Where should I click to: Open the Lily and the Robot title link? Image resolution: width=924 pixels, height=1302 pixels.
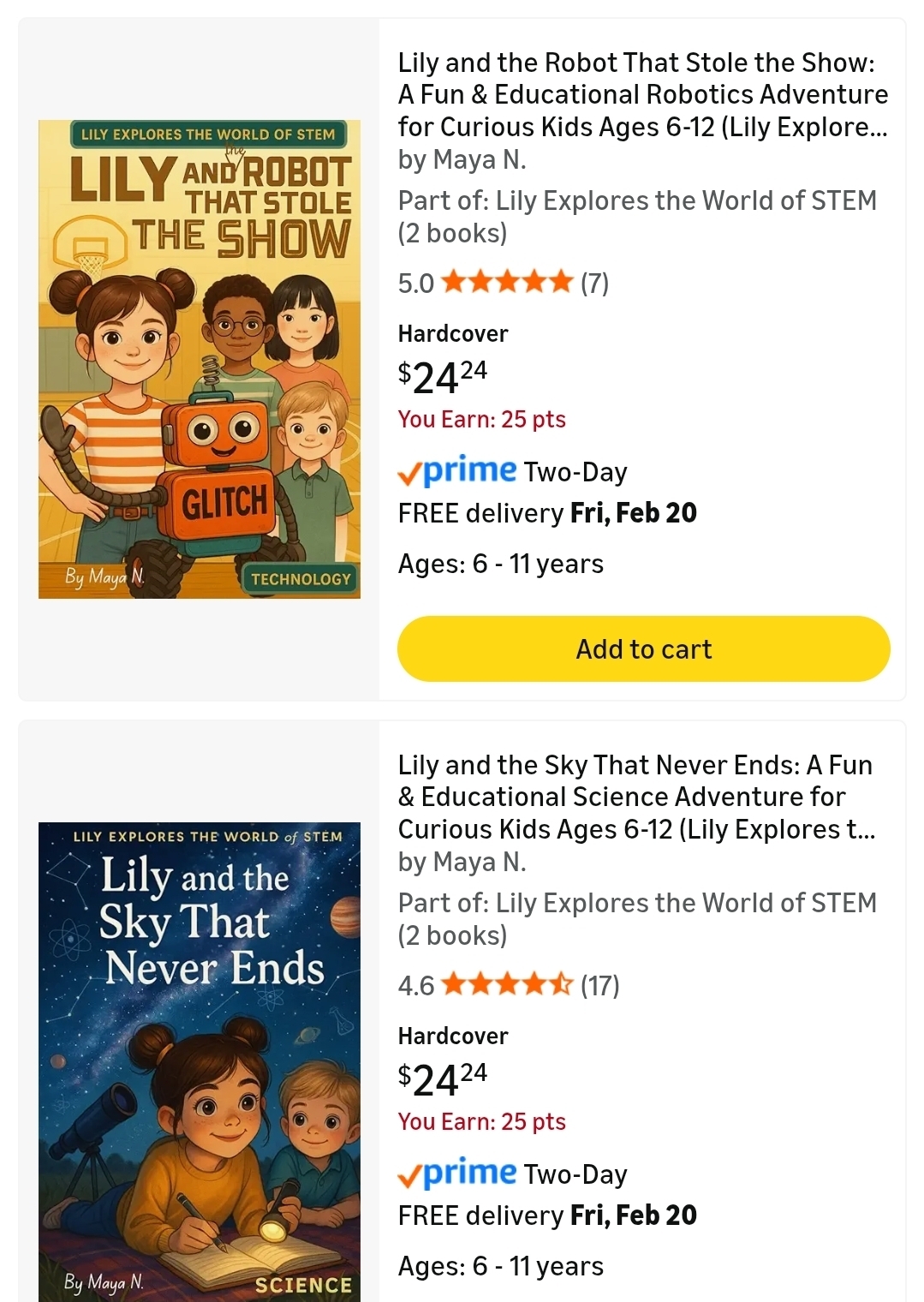[642, 94]
